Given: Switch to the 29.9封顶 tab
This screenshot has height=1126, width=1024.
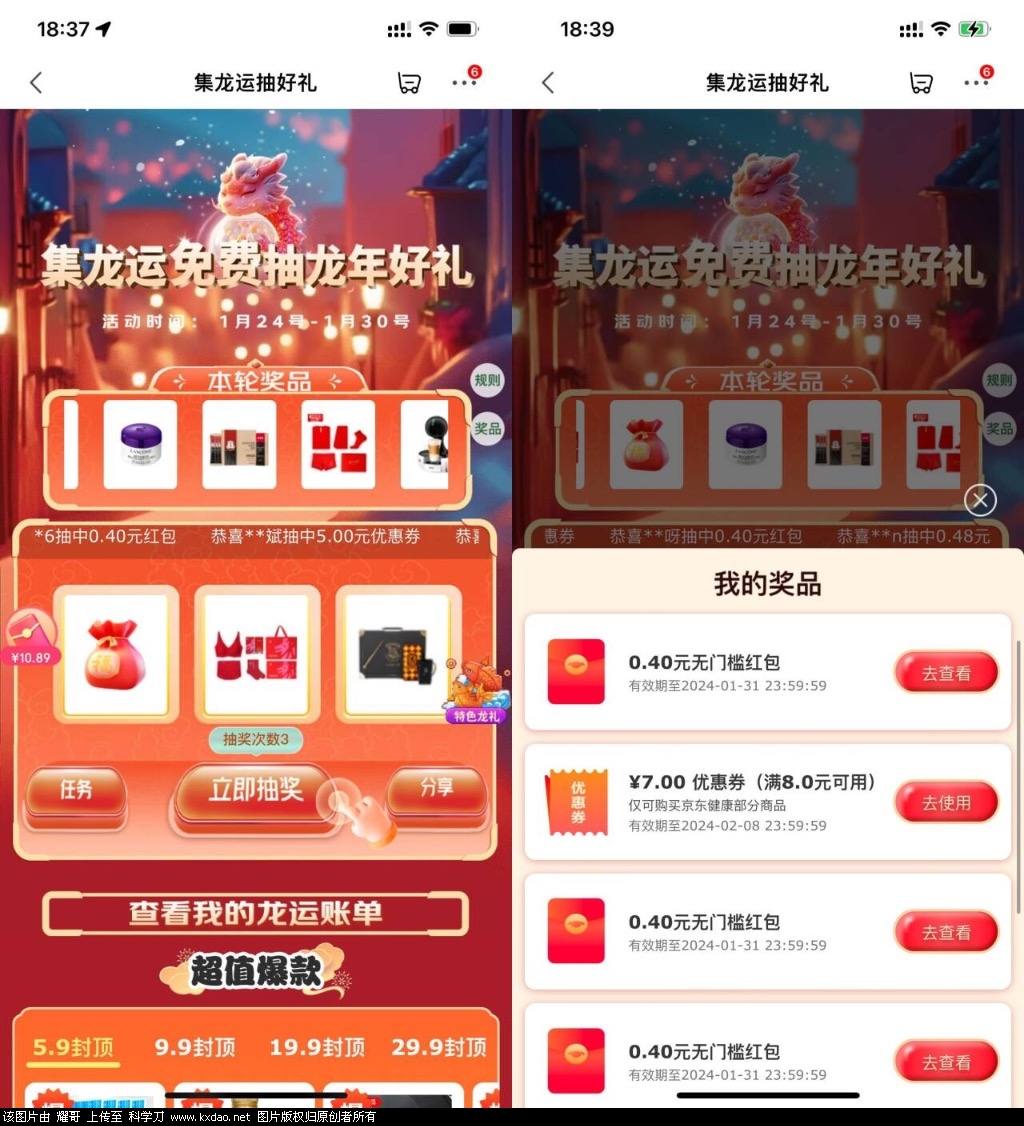Looking at the screenshot, I should point(438,1047).
